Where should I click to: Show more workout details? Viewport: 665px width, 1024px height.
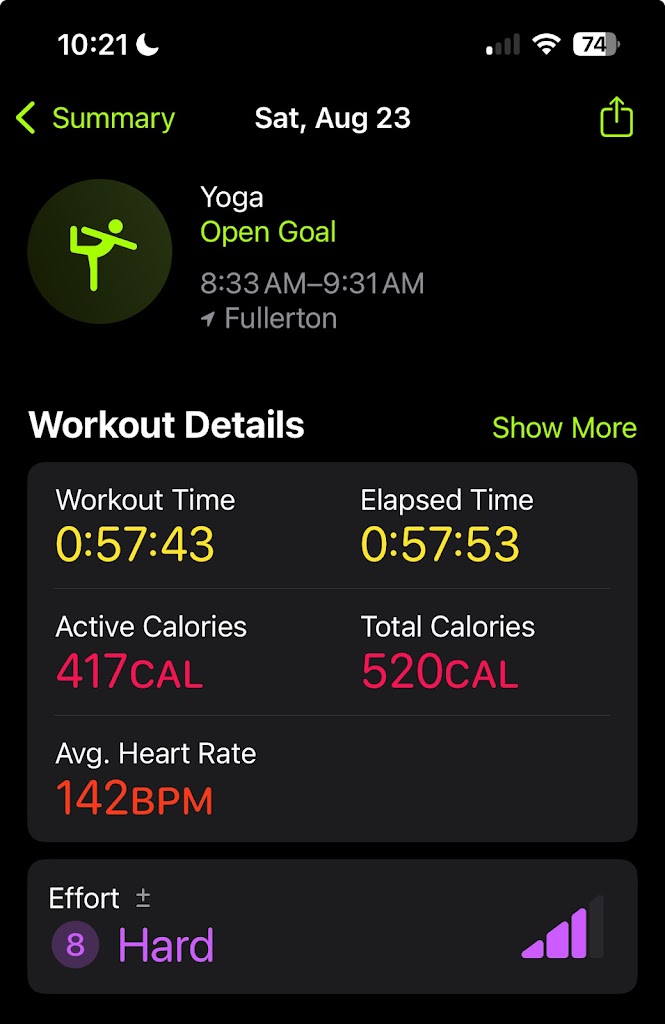[x=564, y=428]
